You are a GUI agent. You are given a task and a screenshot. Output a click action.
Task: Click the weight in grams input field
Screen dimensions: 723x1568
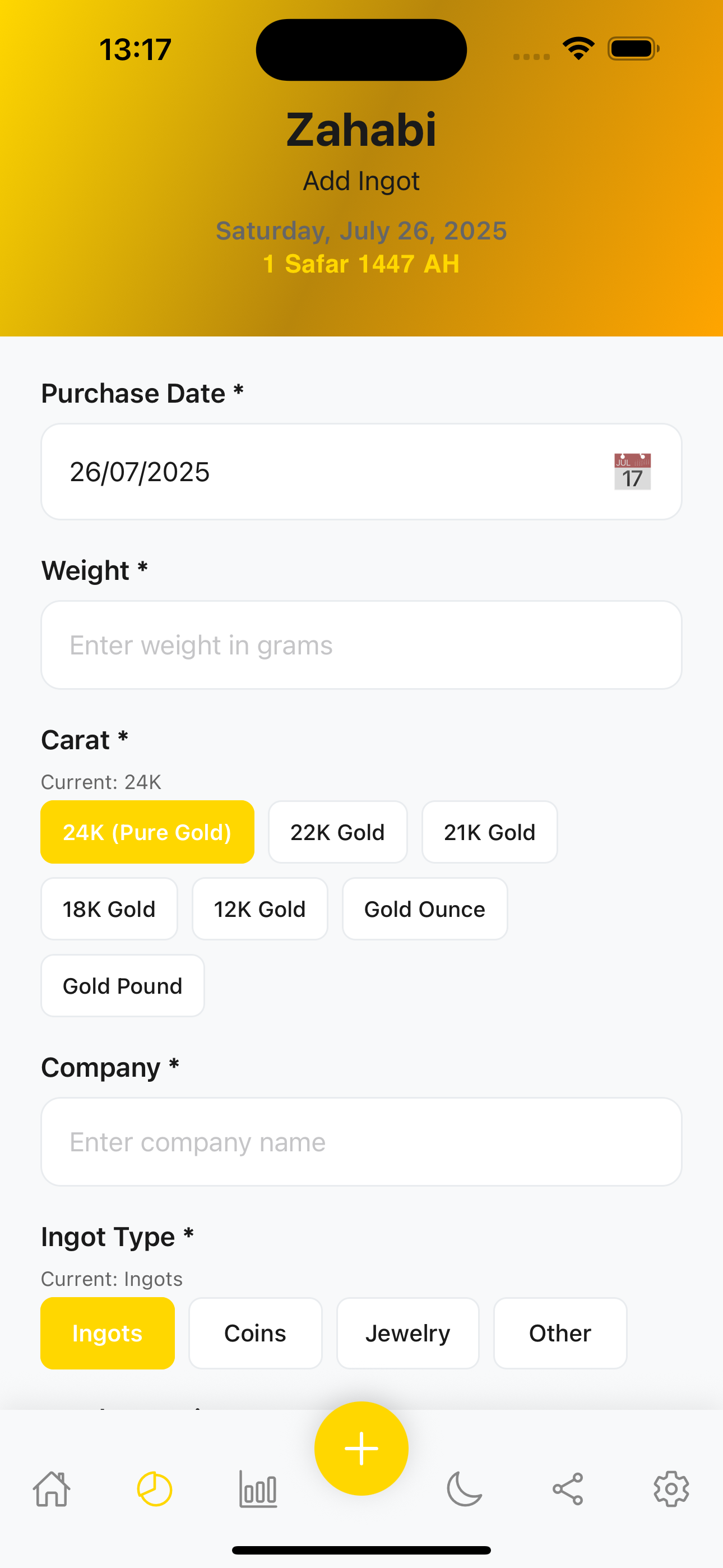(361, 644)
